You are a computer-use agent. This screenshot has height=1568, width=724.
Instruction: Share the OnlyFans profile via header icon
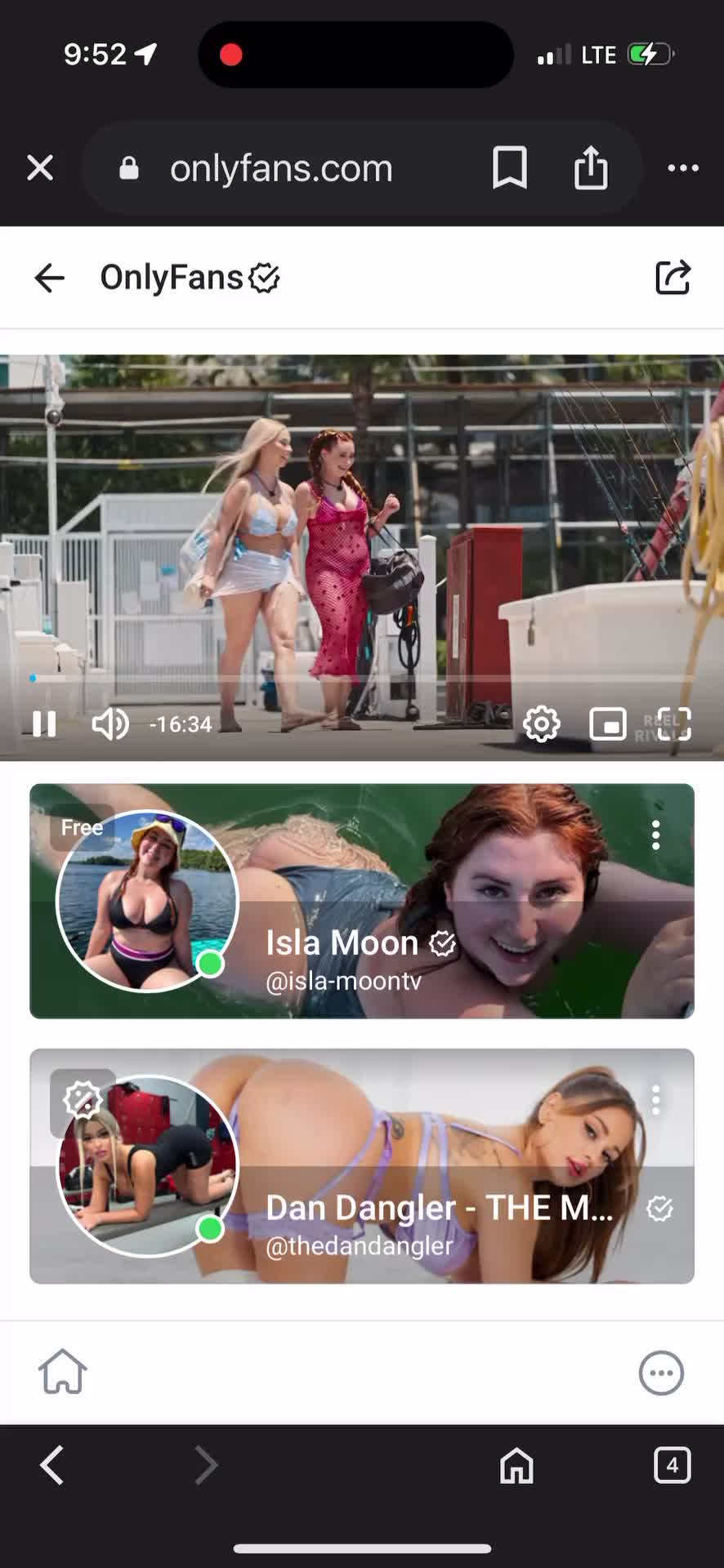(x=673, y=278)
